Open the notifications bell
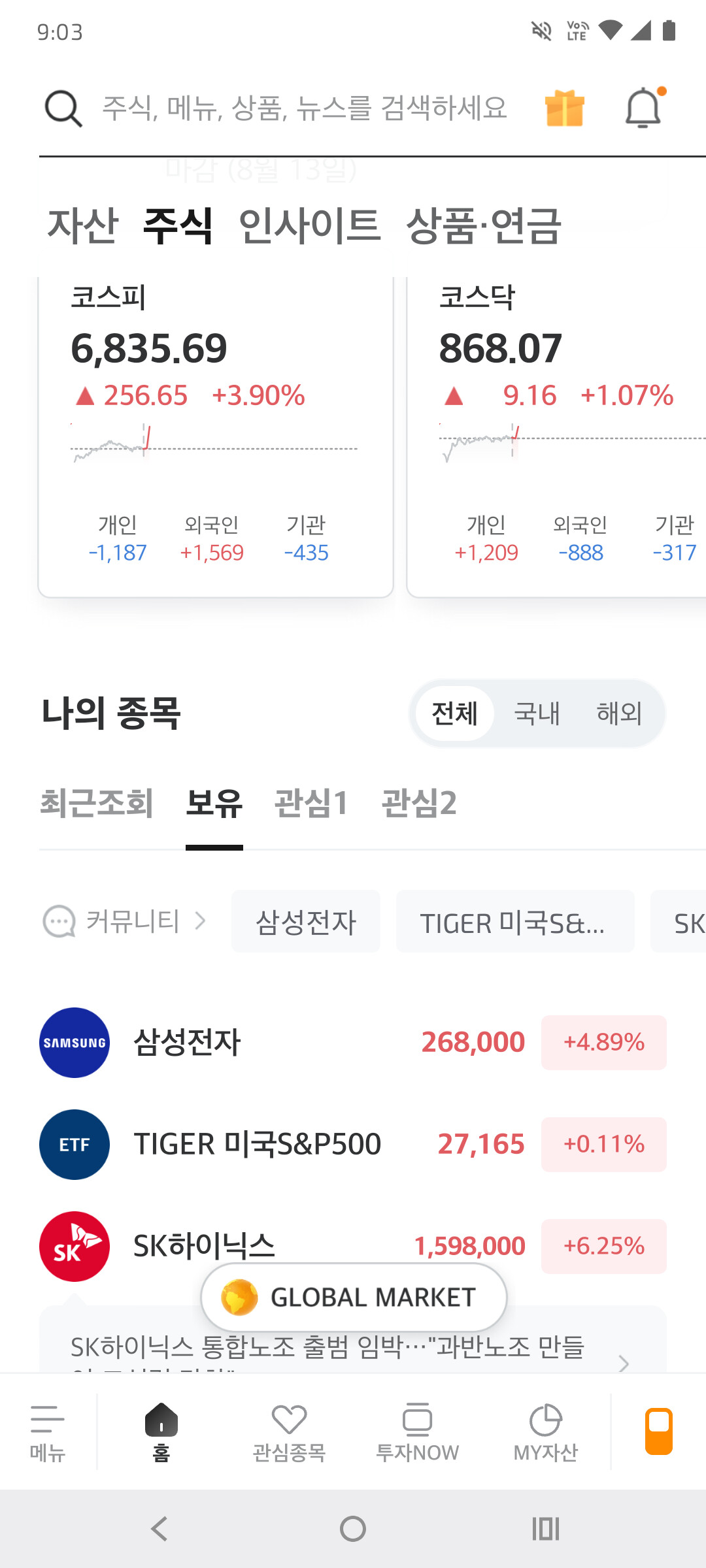 point(644,108)
